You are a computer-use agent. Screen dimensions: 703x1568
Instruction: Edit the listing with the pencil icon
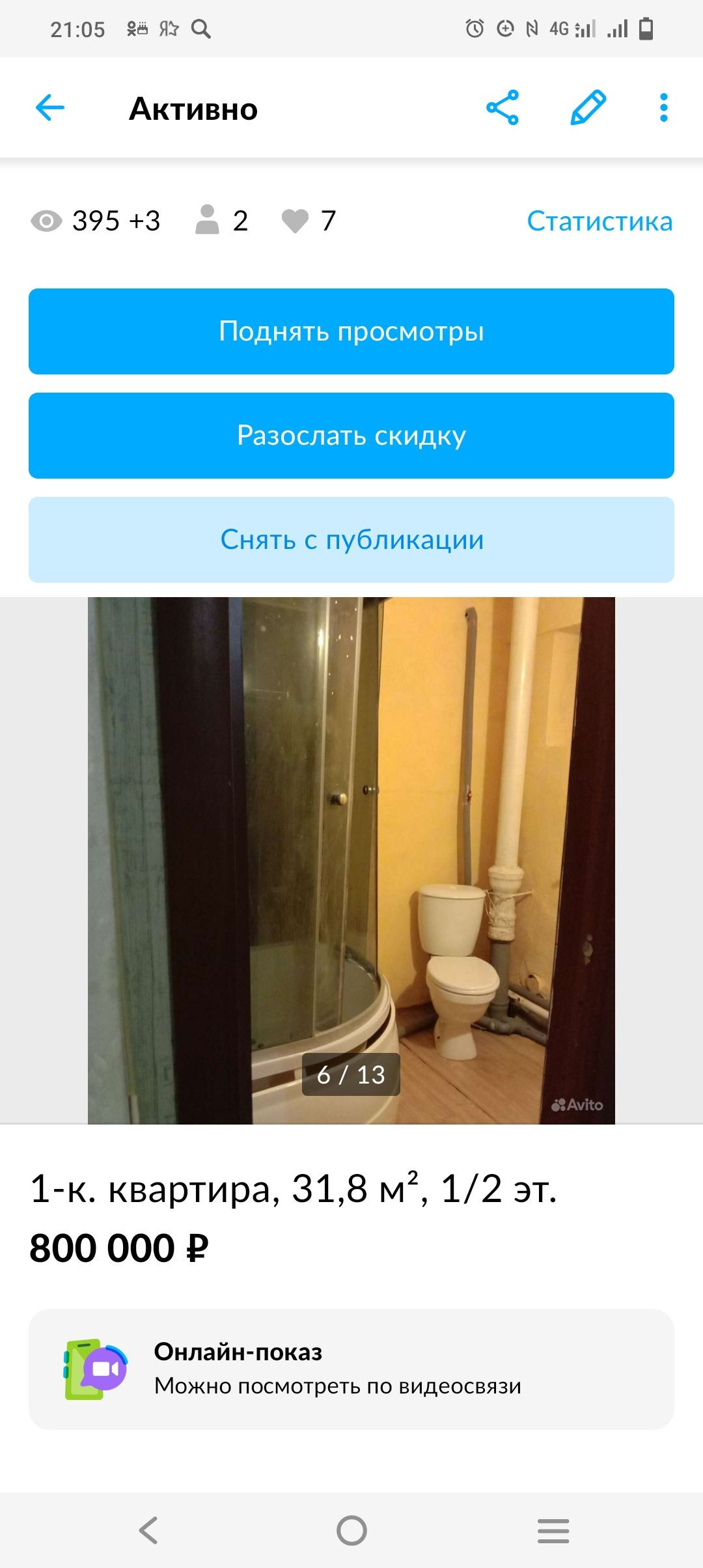point(588,108)
